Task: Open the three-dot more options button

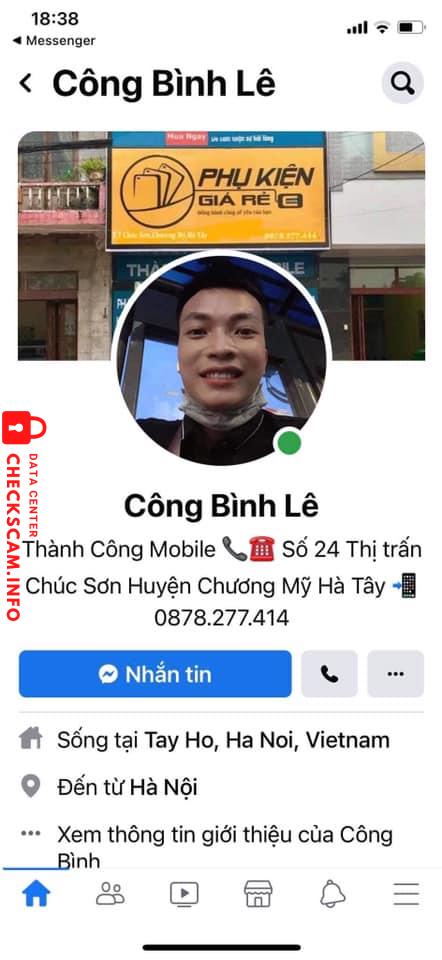Action: [x=395, y=674]
